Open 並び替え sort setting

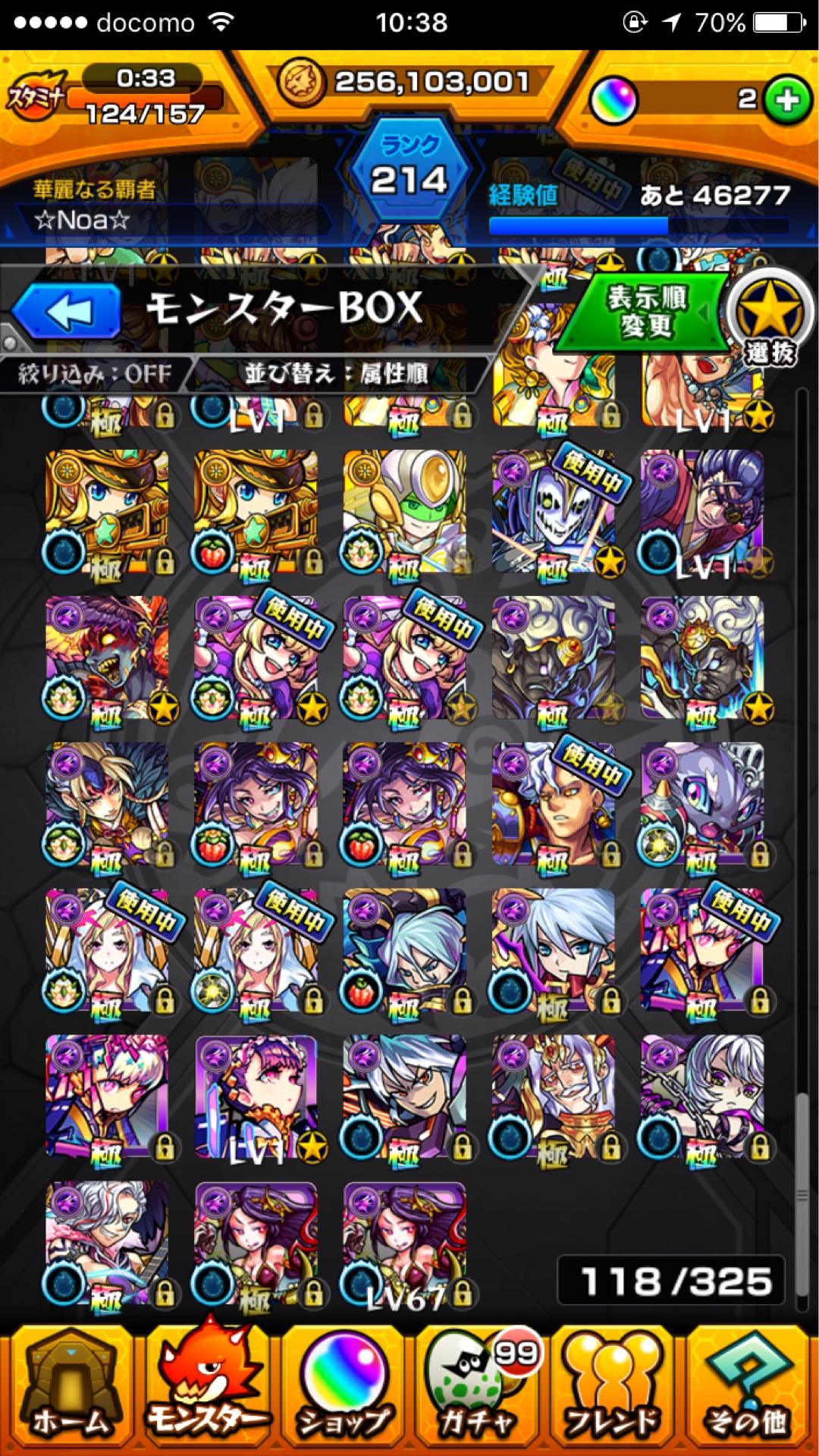click(x=335, y=374)
